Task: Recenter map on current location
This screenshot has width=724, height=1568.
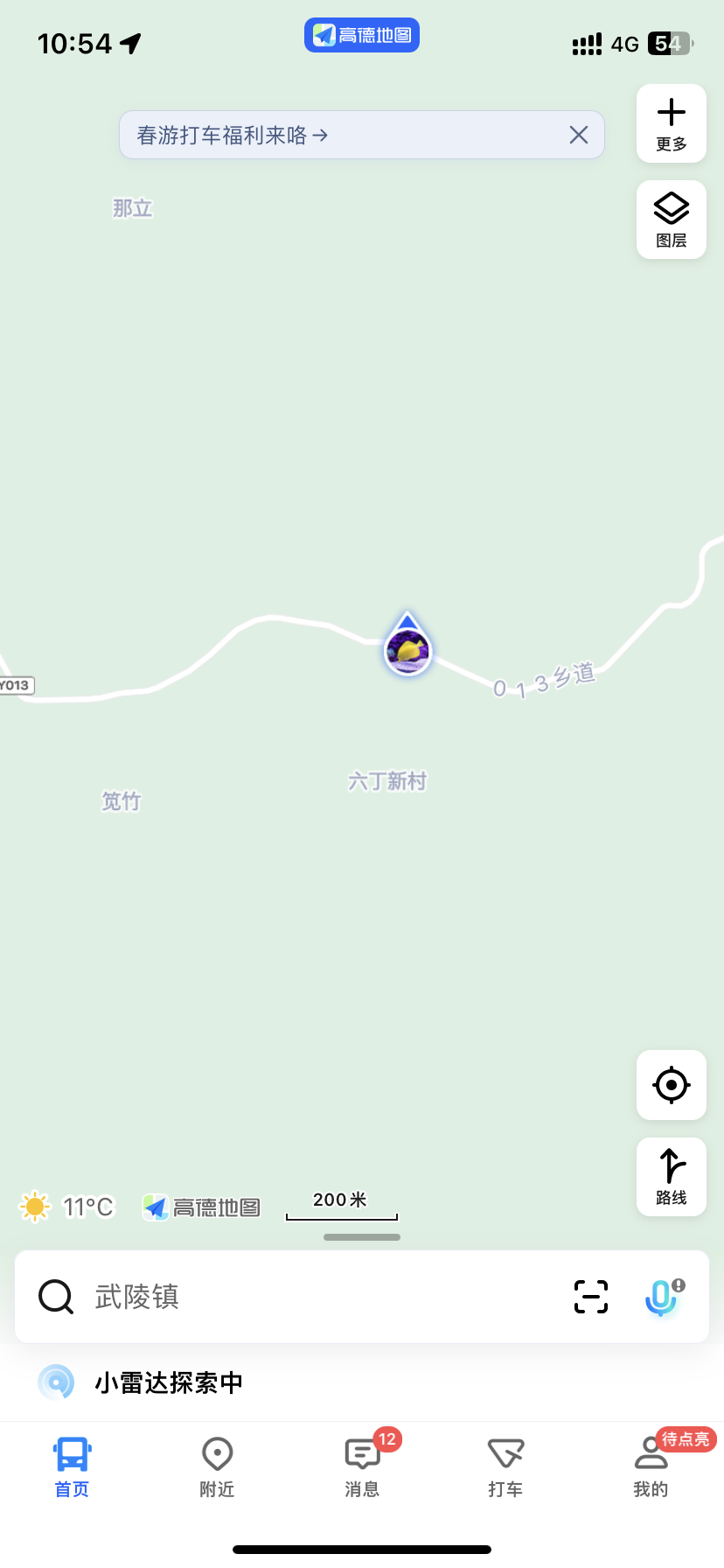Action: coord(671,1085)
